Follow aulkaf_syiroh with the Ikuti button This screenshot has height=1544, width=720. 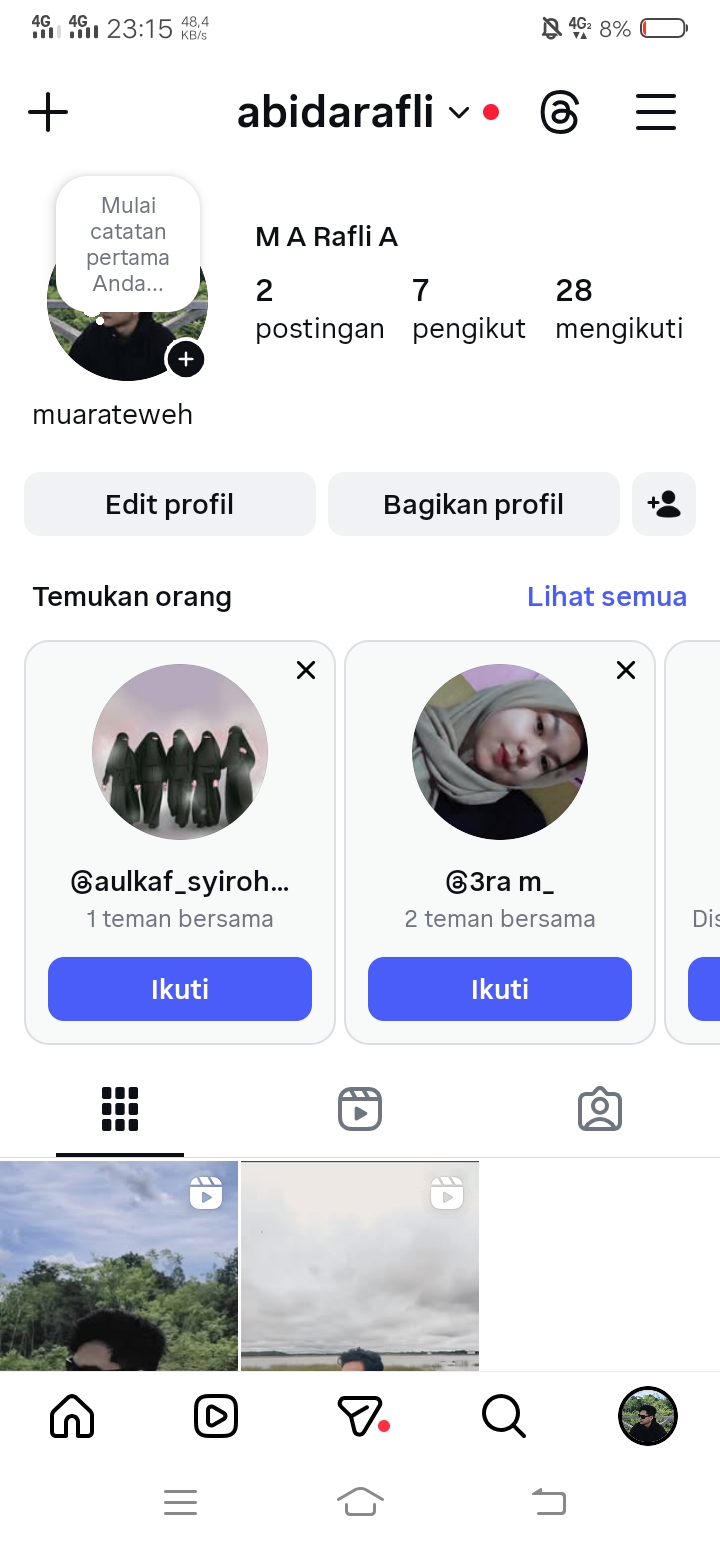(x=180, y=989)
